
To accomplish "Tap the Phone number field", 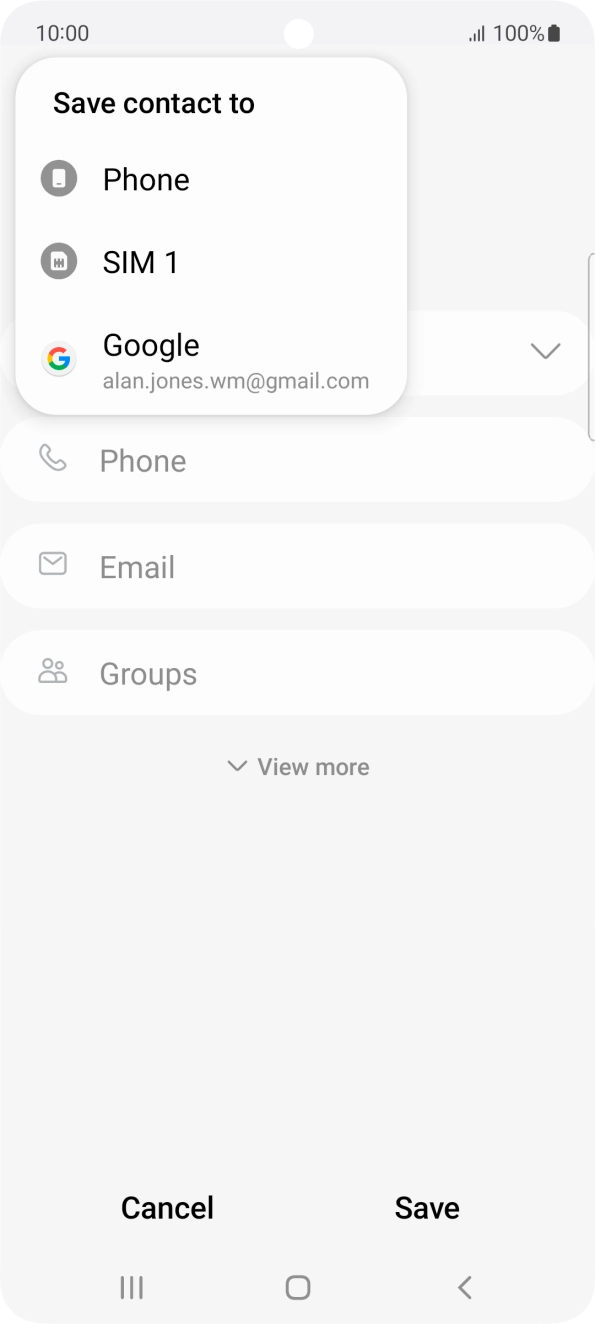I will 297,461.
